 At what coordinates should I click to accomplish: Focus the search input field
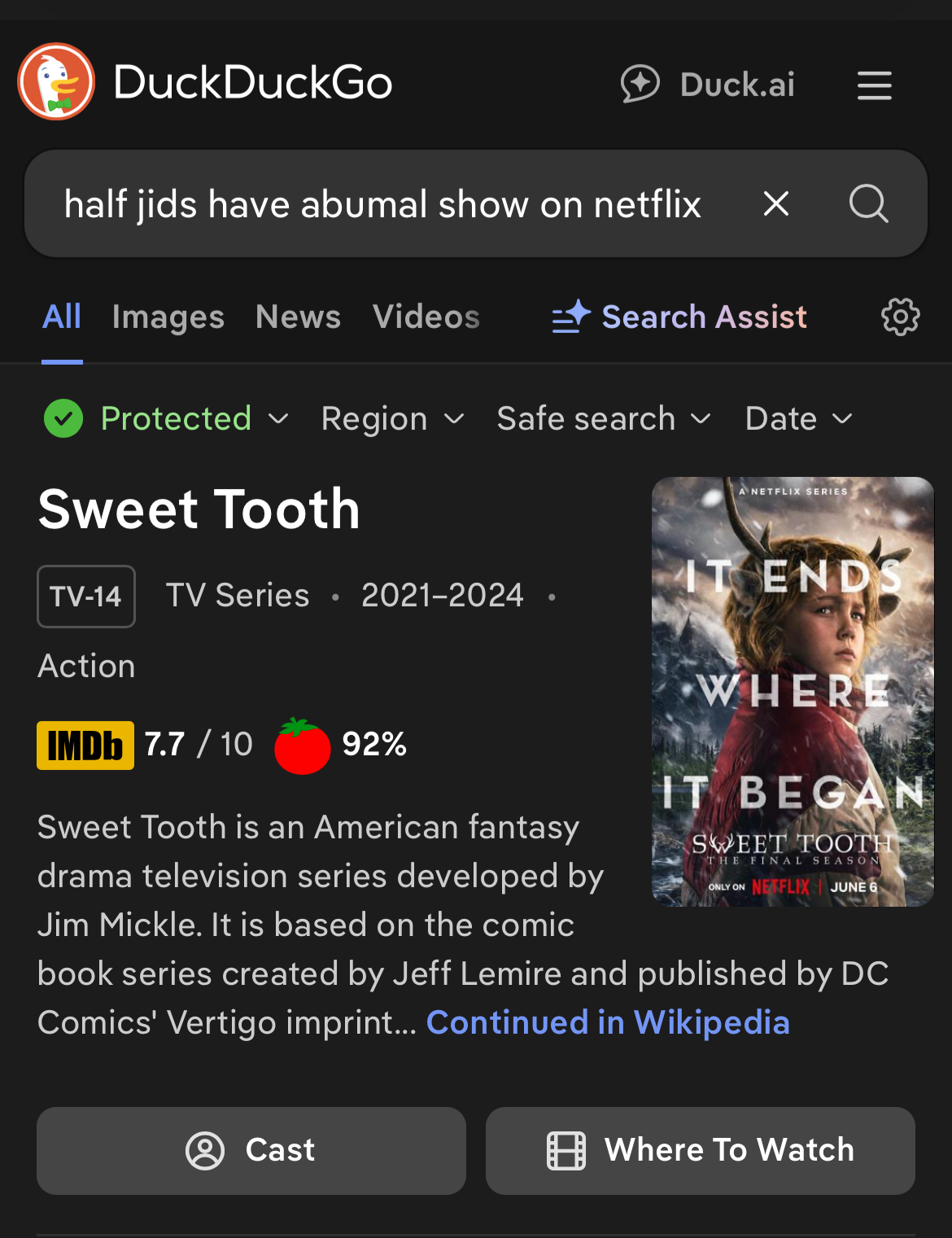tap(382, 203)
